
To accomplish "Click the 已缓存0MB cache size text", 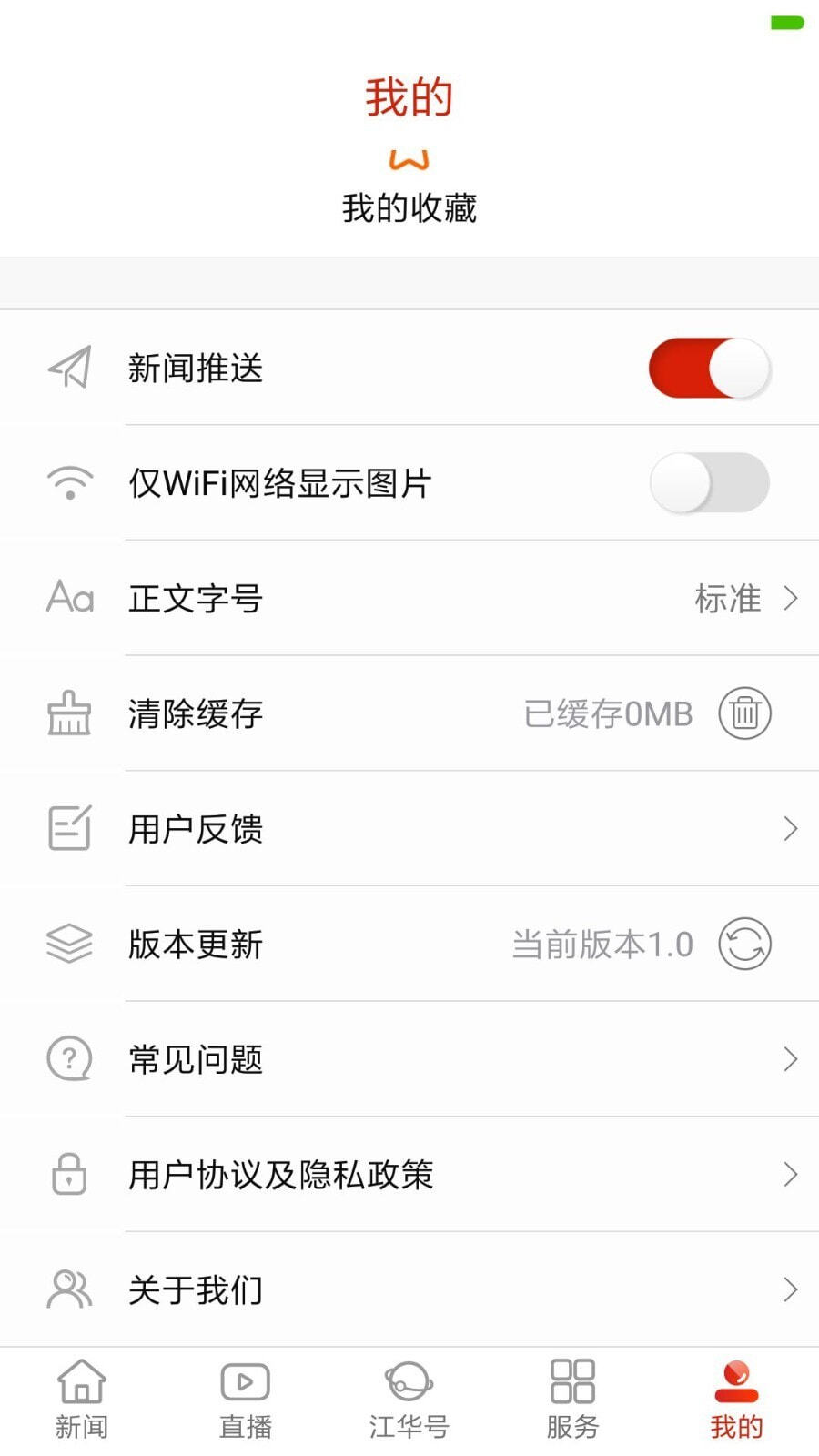I will click(604, 713).
